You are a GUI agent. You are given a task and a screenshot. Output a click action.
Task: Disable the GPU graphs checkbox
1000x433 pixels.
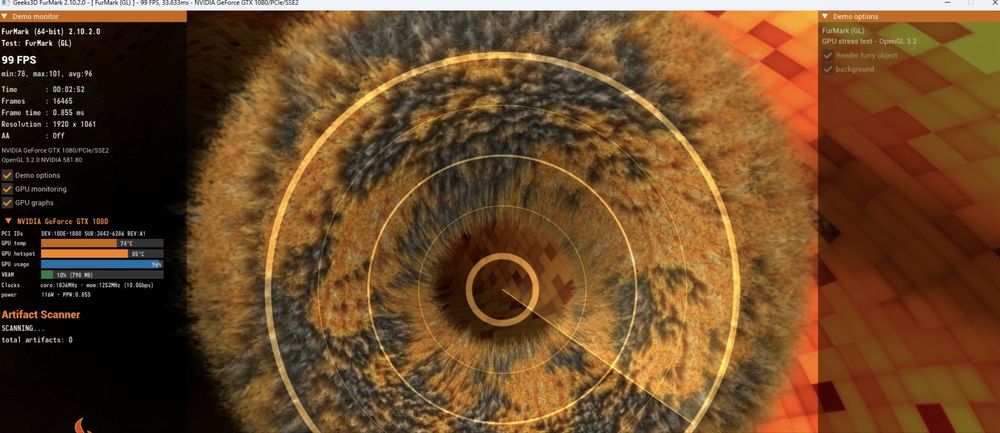pyautogui.click(x=7, y=203)
